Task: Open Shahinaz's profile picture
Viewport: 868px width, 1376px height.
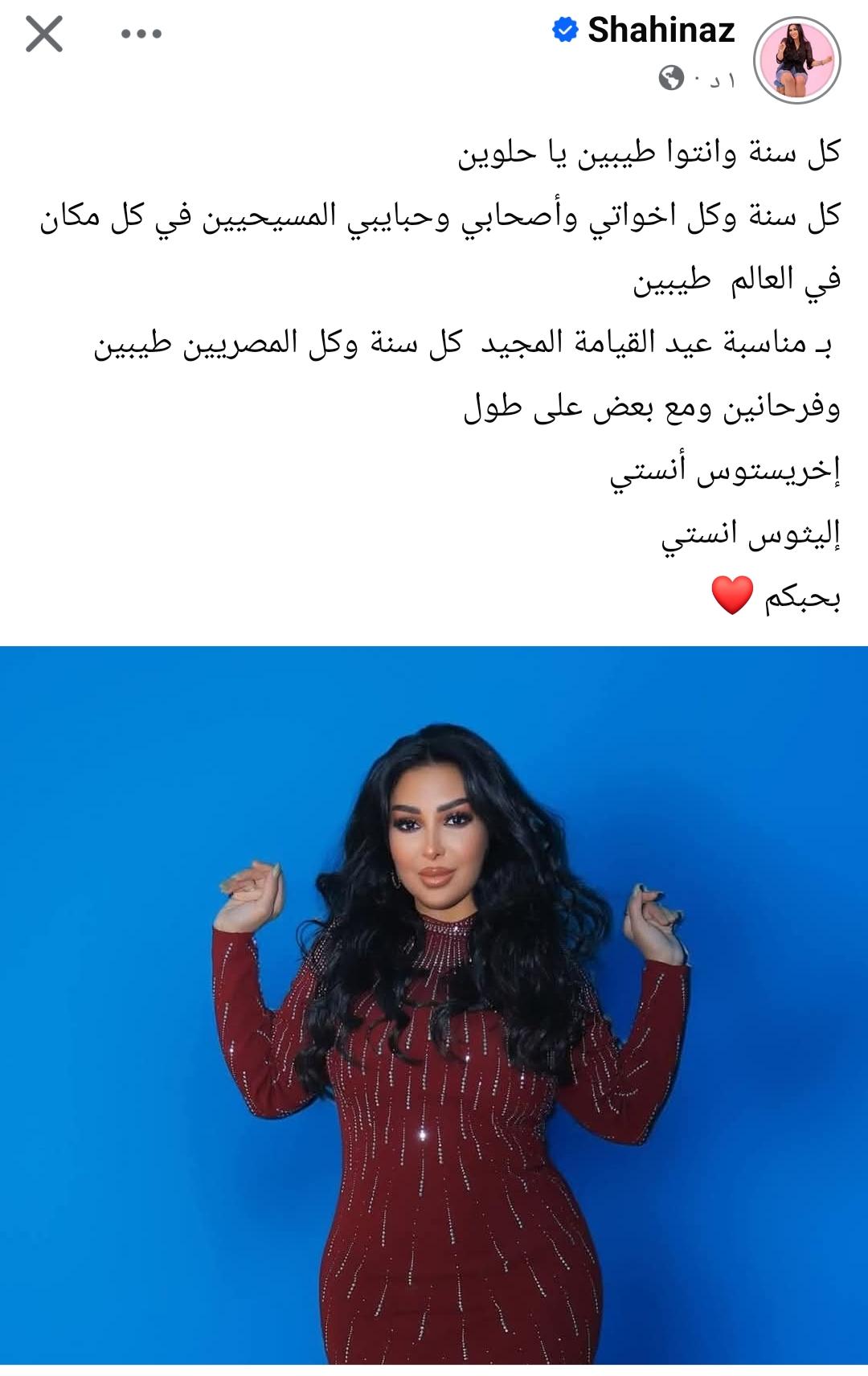Action: (796, 61)
